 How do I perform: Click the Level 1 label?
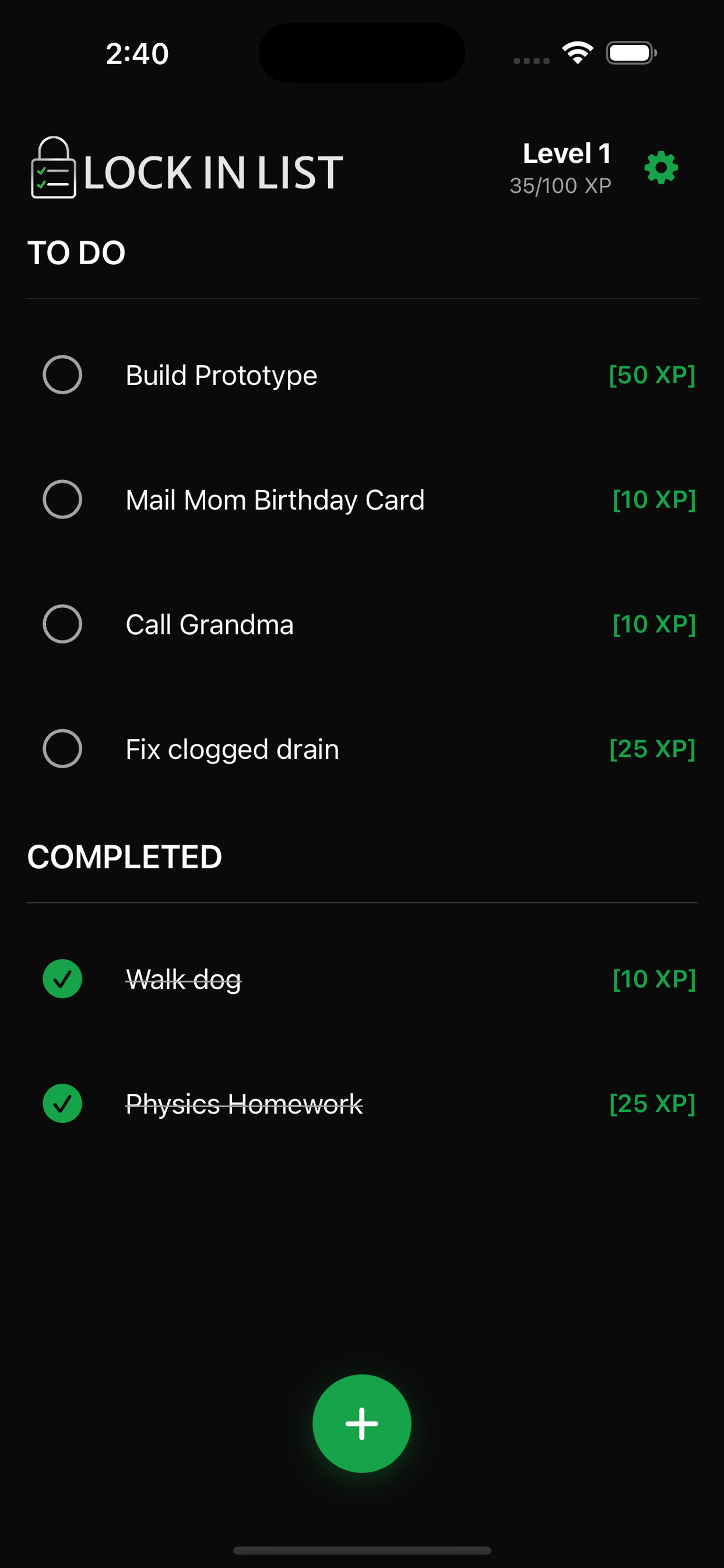567,153
